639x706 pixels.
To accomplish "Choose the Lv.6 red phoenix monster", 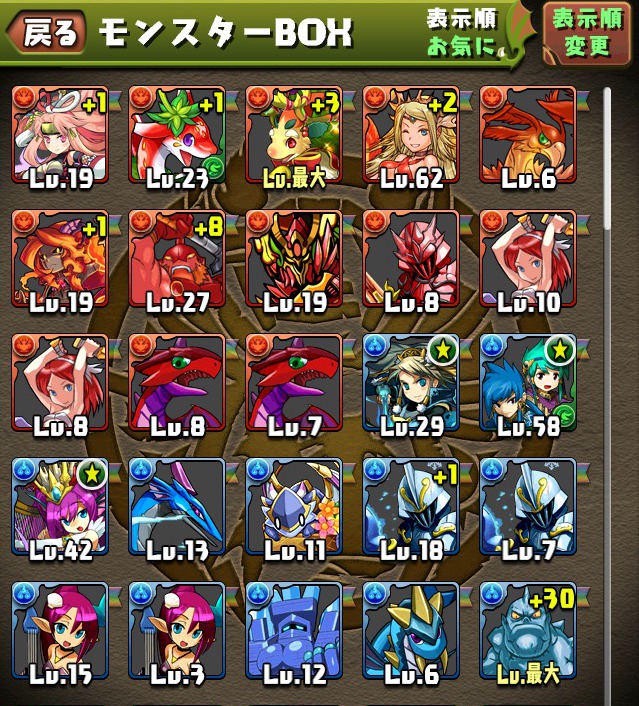I will point(528,133).
